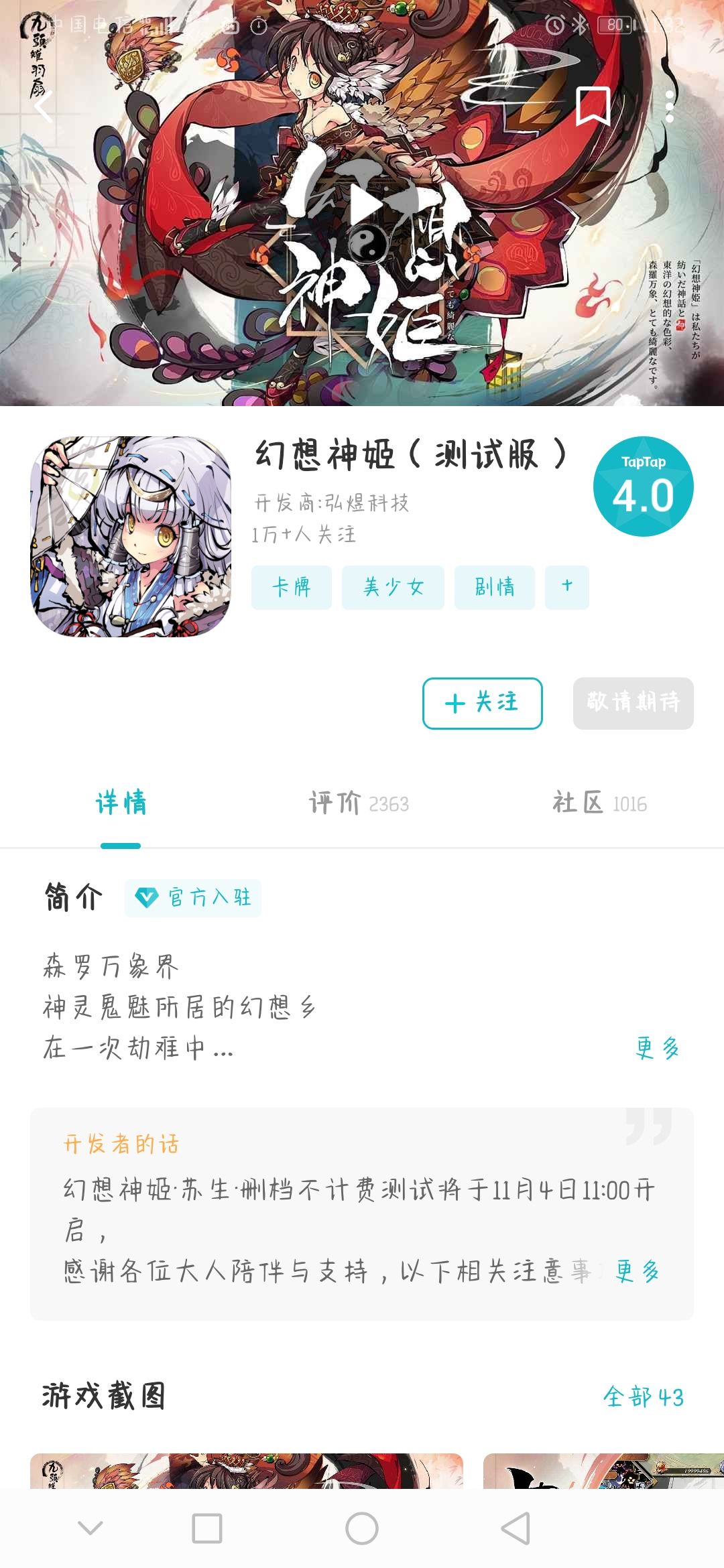Open the TapTap 4.0 rating badge
Screen dimensions: 724x1568
(644, 486)
